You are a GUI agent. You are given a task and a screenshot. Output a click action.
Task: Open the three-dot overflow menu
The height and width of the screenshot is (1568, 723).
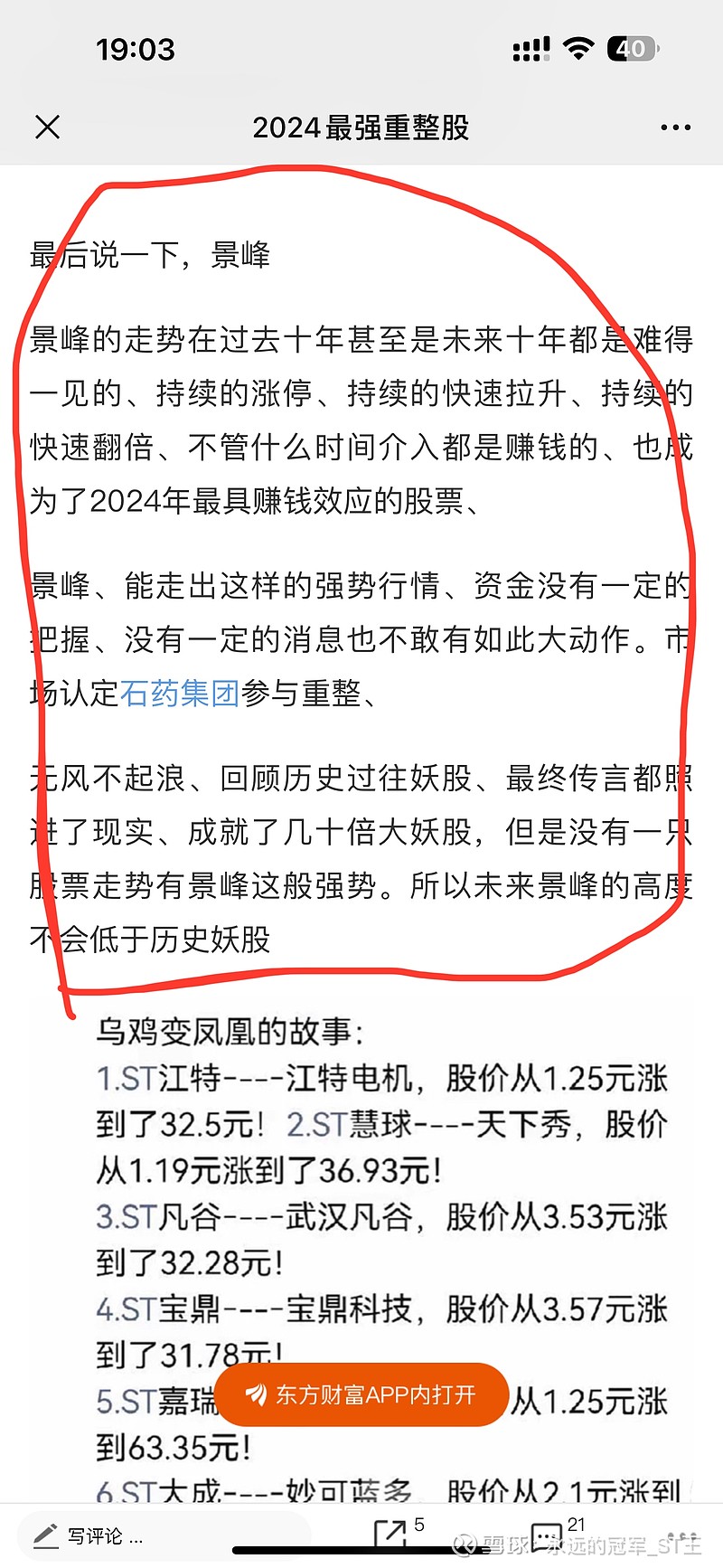675,128
